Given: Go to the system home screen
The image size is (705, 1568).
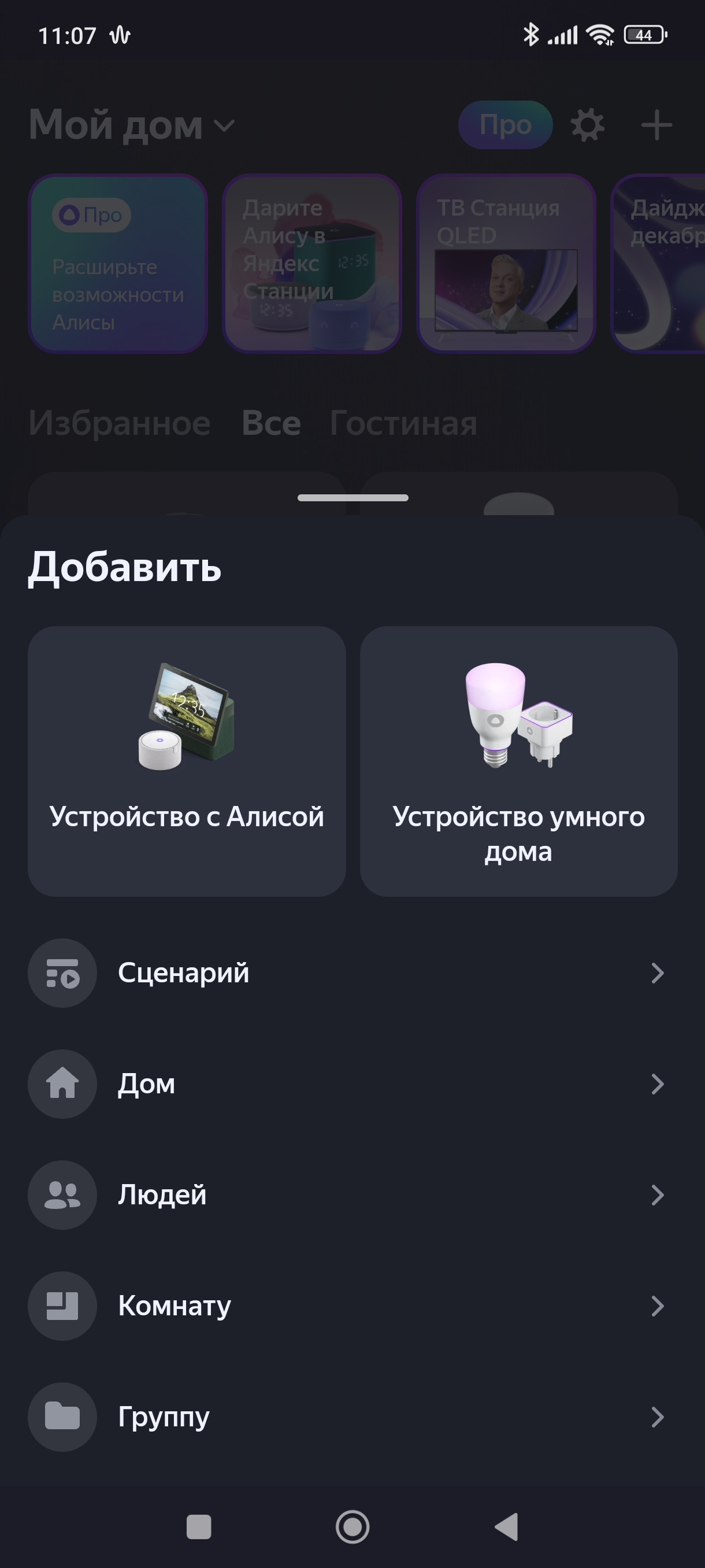Looking at the screenshot, I should (353, 1526).
